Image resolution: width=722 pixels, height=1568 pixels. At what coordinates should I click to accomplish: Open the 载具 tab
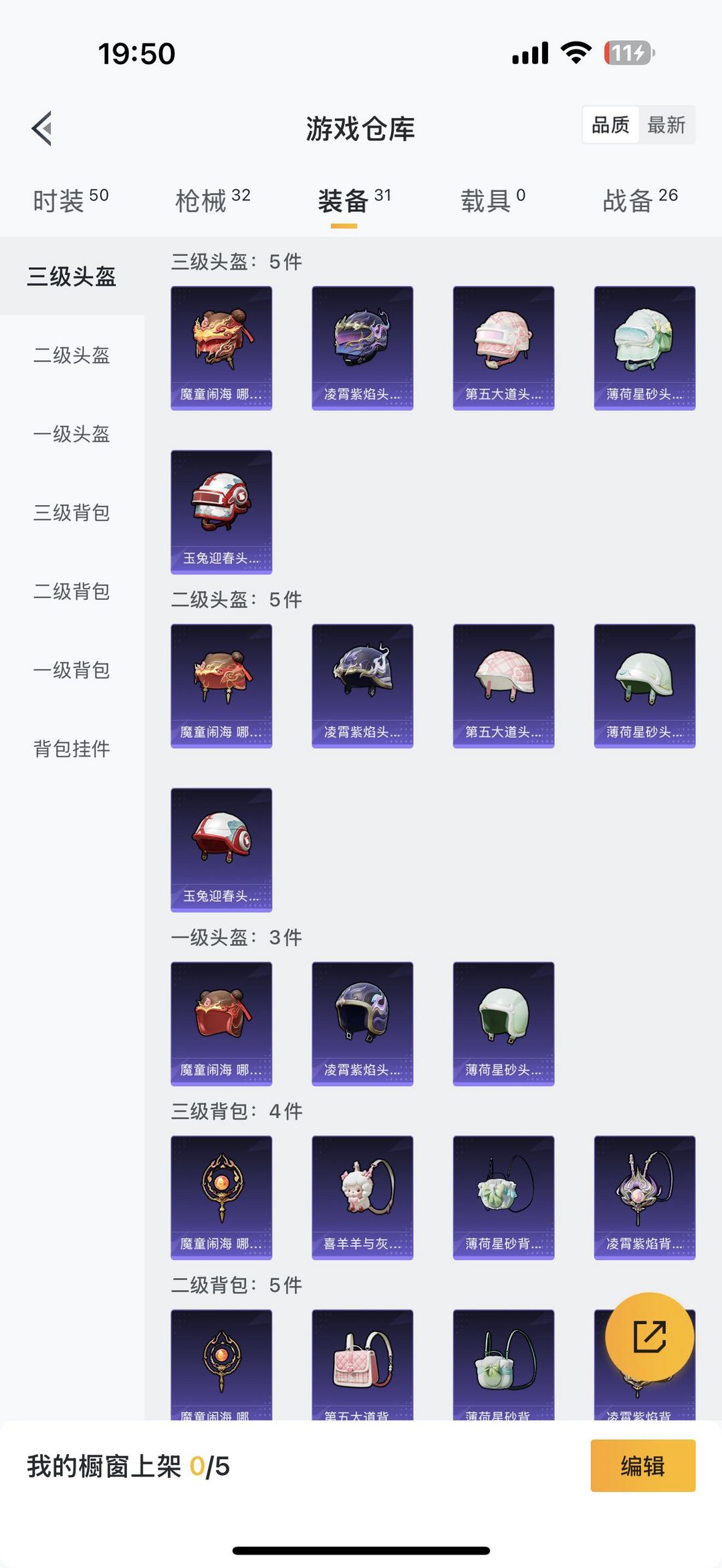point(493,200)
